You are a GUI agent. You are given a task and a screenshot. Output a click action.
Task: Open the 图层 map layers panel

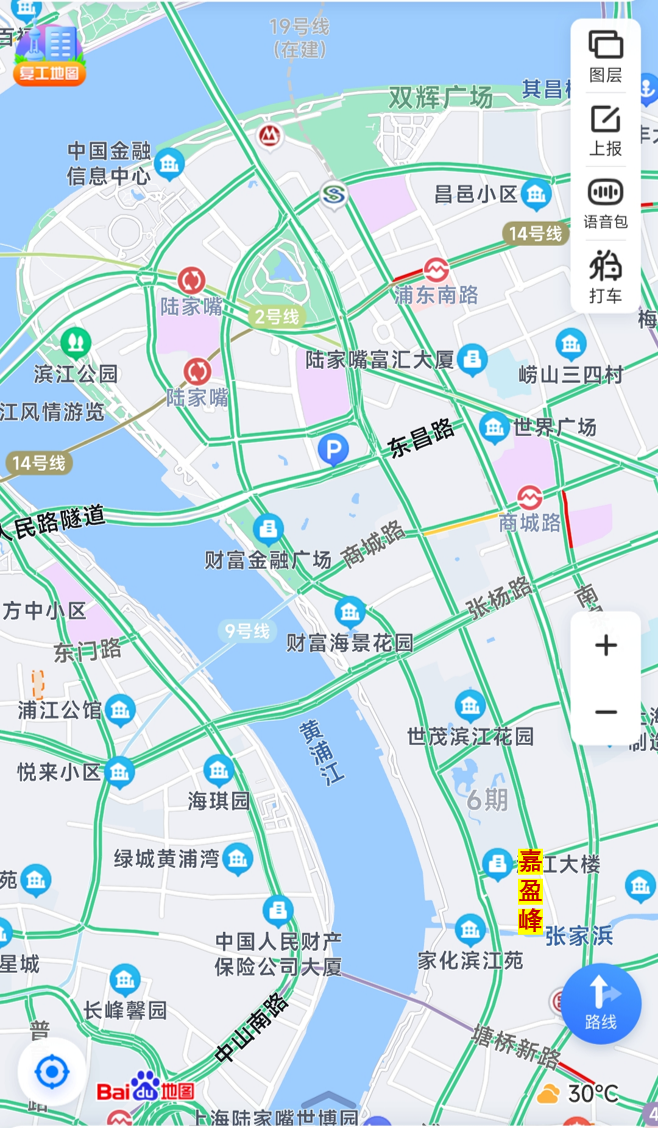coord(605,55)
